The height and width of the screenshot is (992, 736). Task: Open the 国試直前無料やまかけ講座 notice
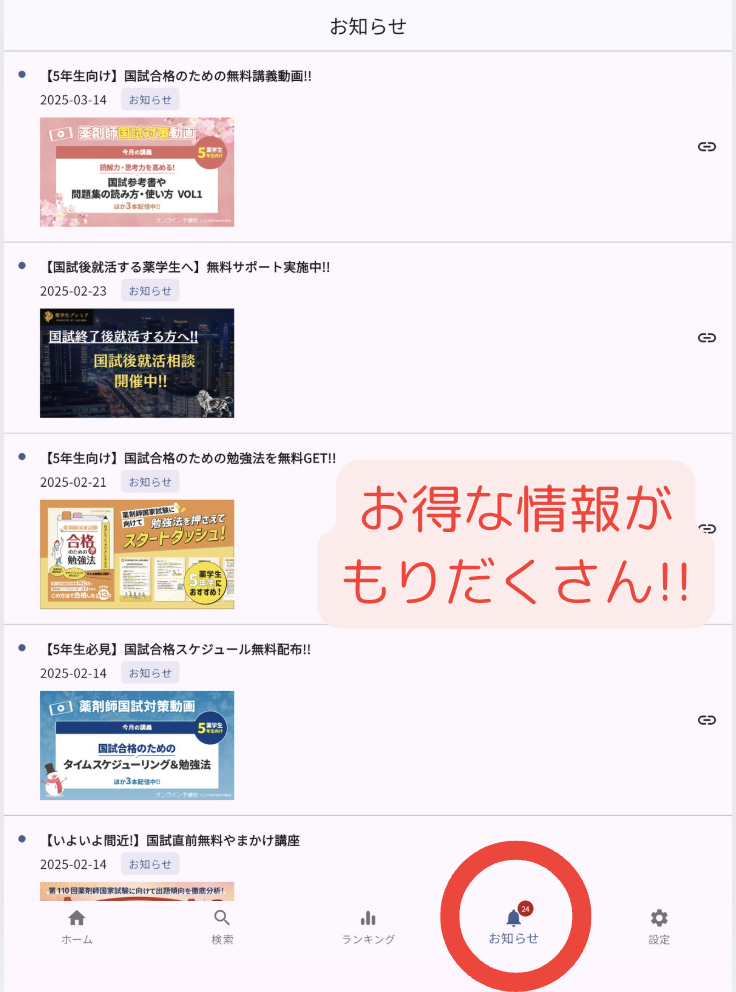coord(172,840)
